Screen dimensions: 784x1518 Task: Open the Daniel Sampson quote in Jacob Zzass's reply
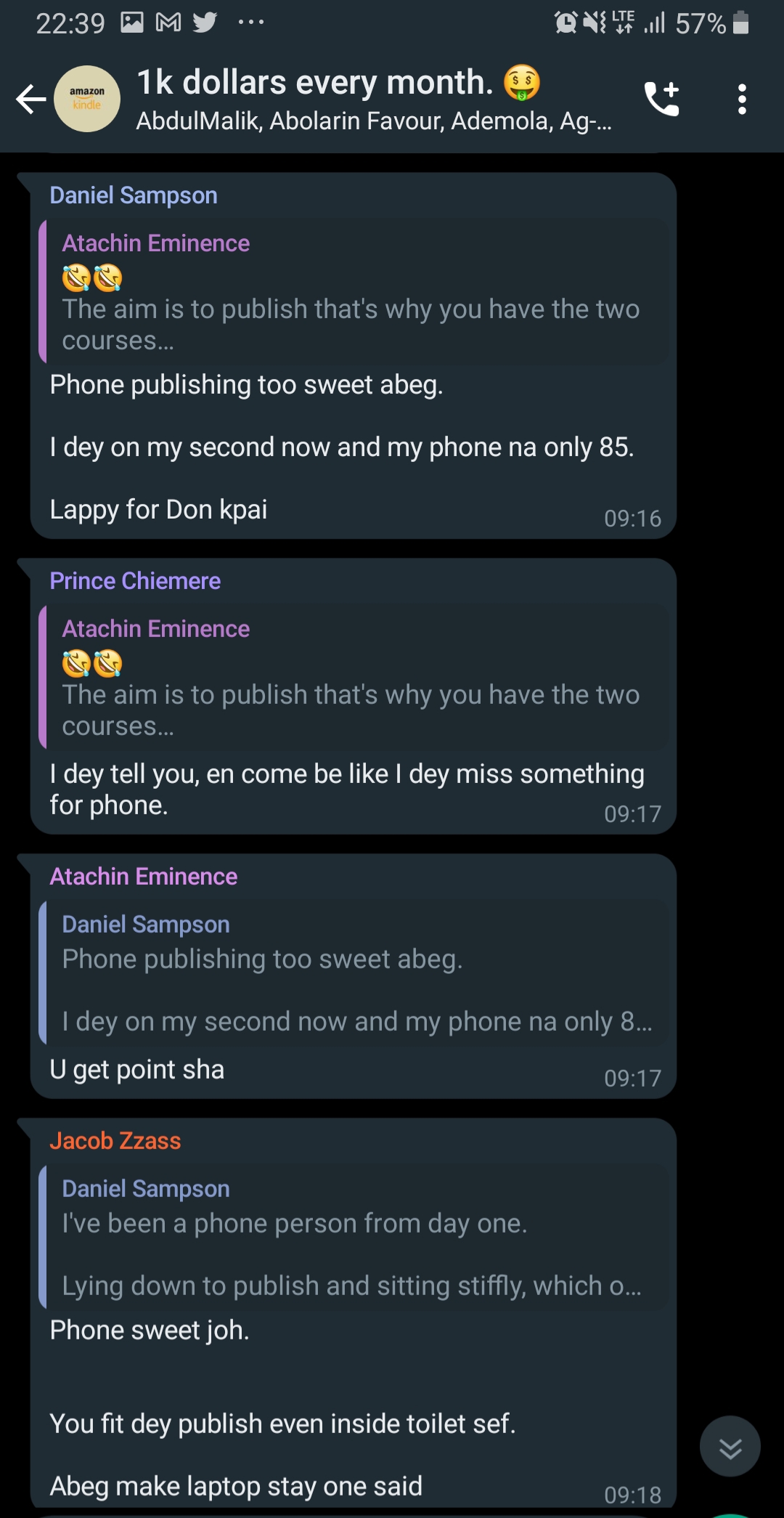pos(354,1237)
